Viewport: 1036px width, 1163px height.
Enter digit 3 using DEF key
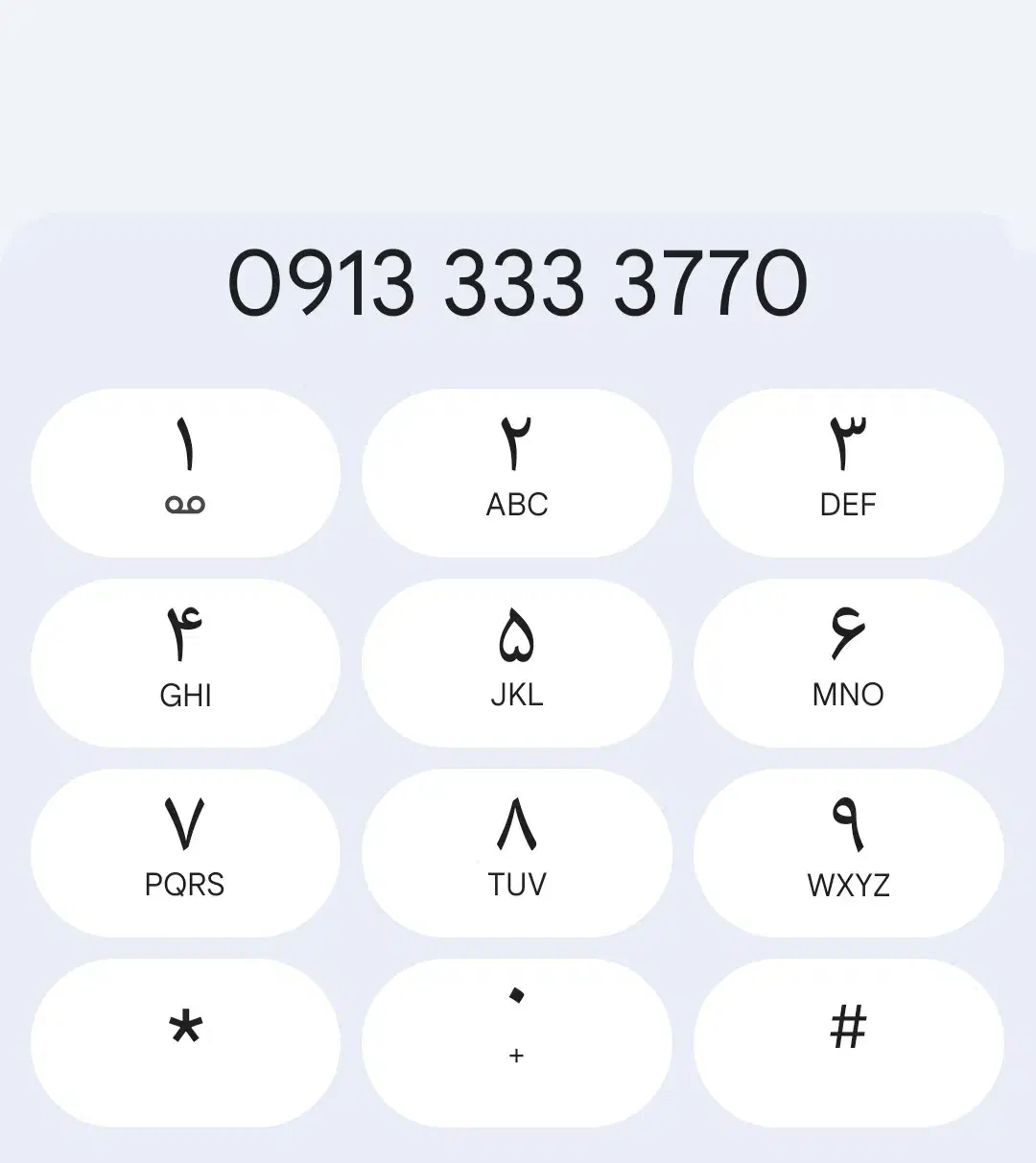click(848, 473)
